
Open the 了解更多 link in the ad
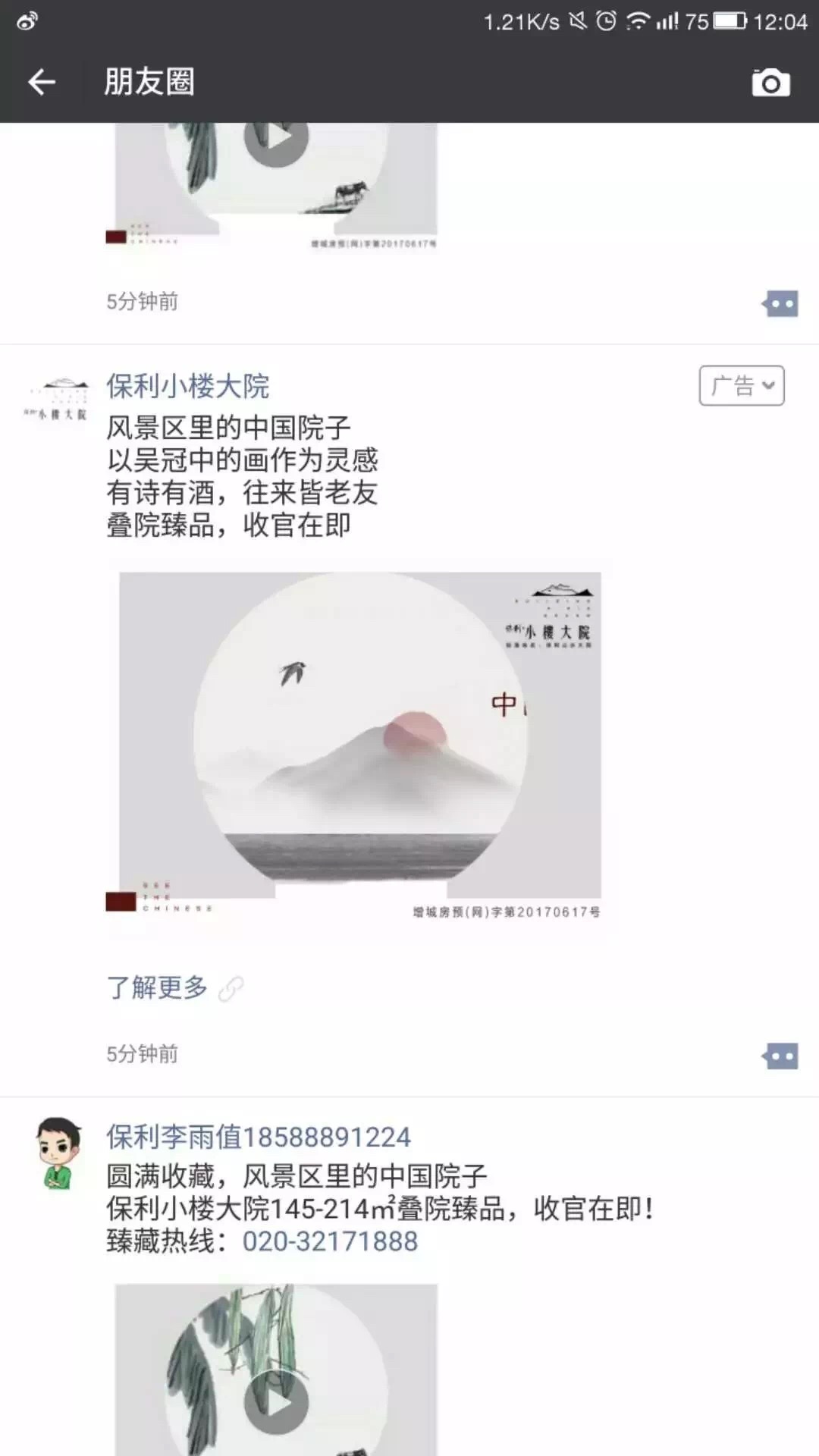(x=158, y=987)
